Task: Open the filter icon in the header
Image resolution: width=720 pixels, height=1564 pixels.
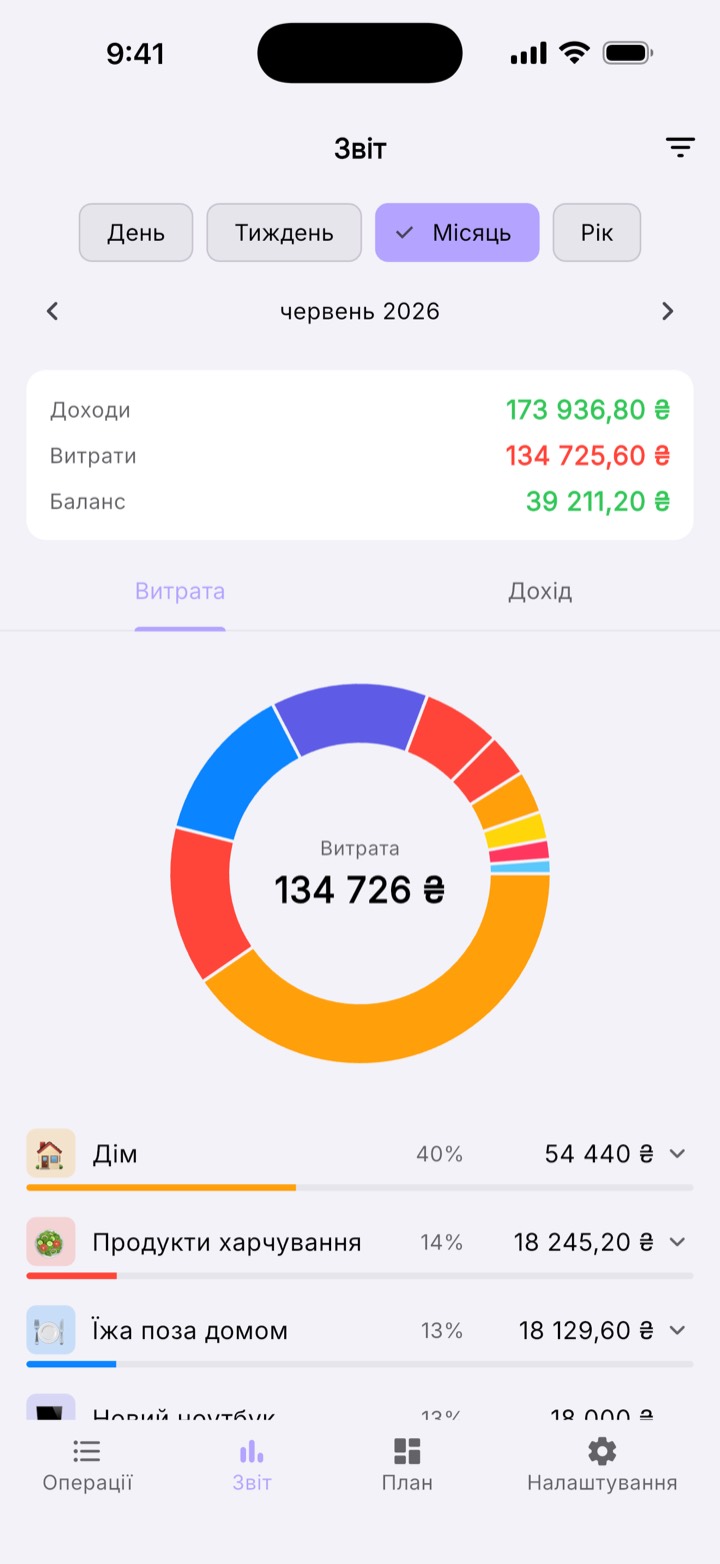Action: (x=680, y=148)
